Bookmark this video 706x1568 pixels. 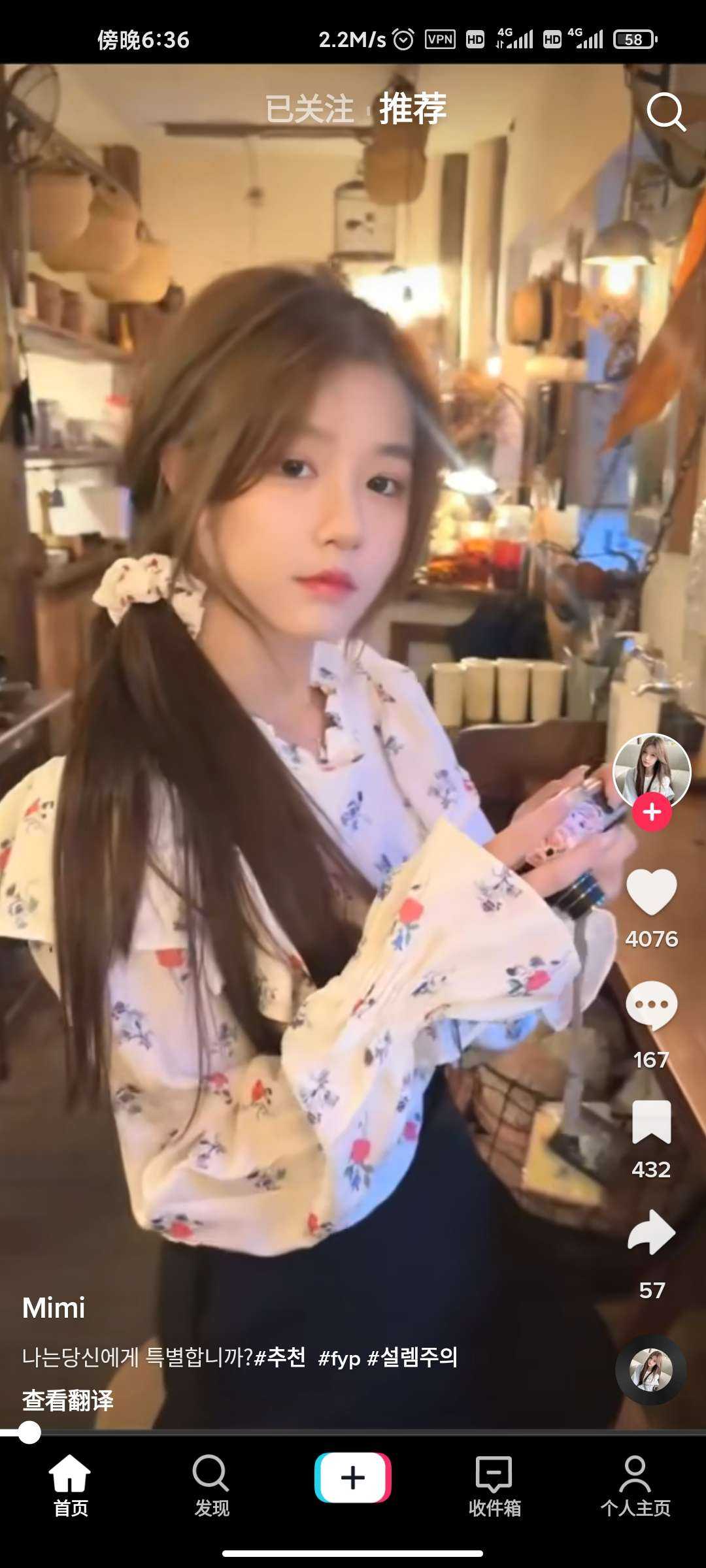651,1122
